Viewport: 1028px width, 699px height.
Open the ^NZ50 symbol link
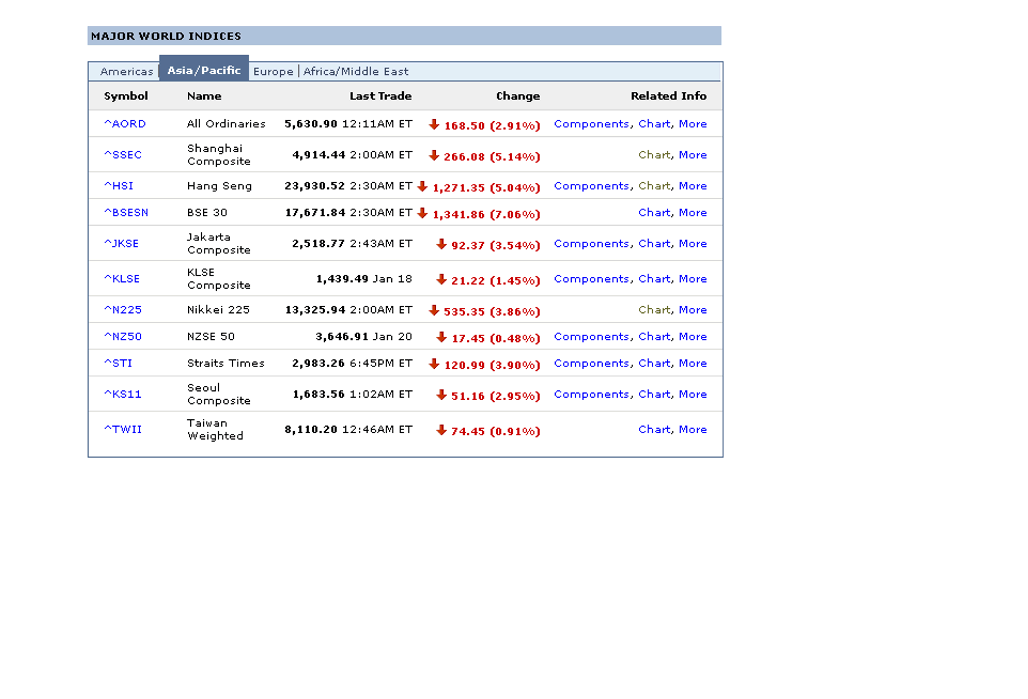[x=123, y=337]
